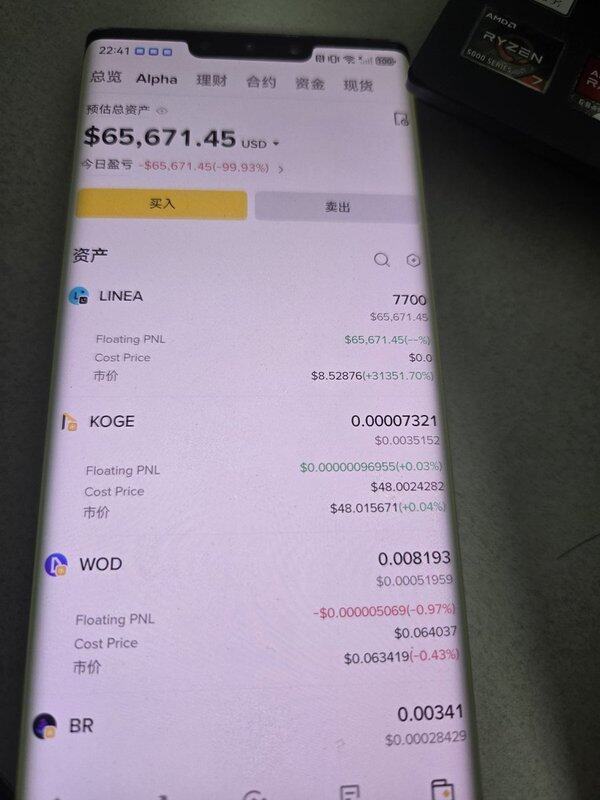Open asset settings icon beside search
Viewport: 600px width, 800px height.
413,261
